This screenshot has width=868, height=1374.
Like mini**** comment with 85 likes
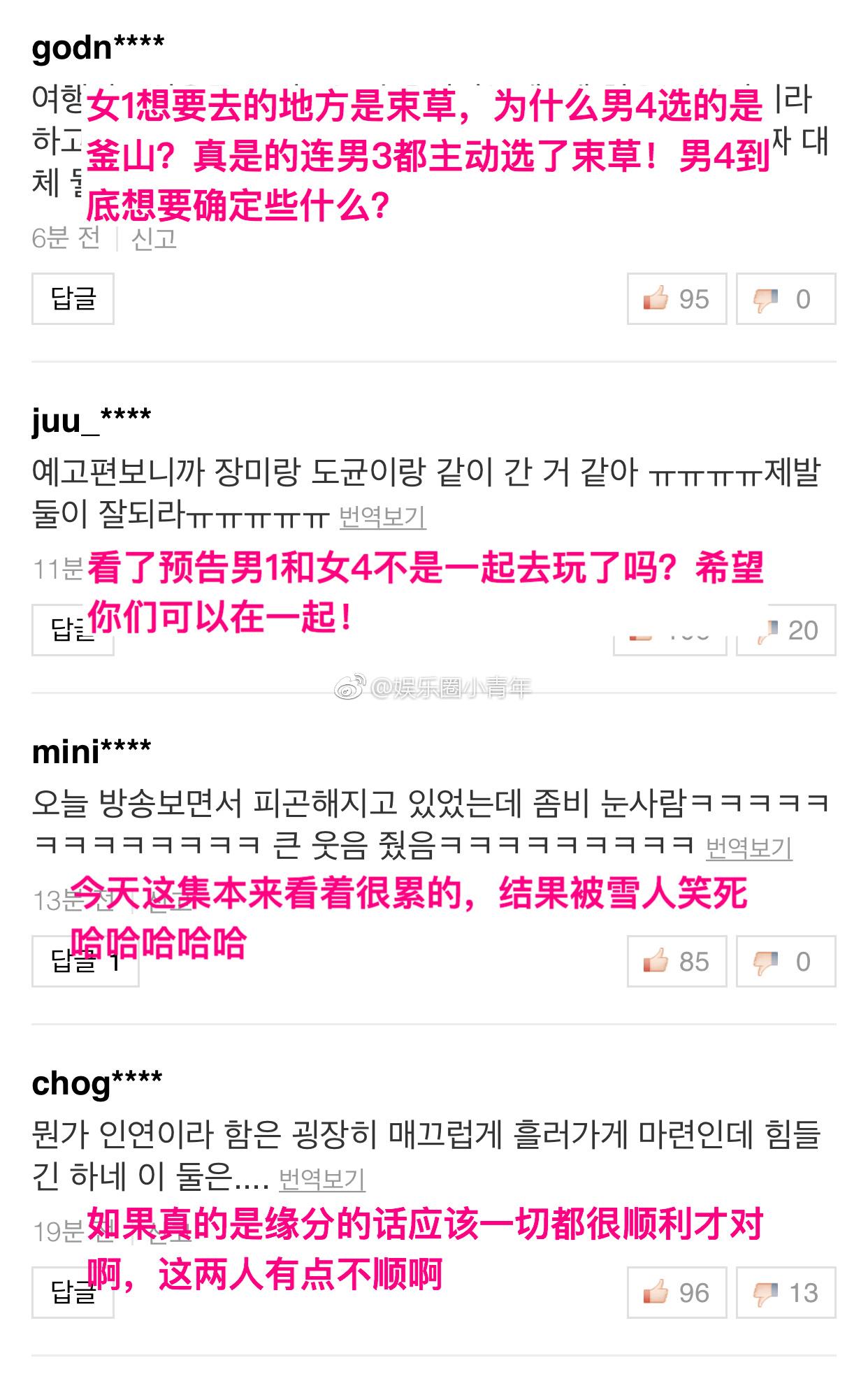[x=677, y=962]
